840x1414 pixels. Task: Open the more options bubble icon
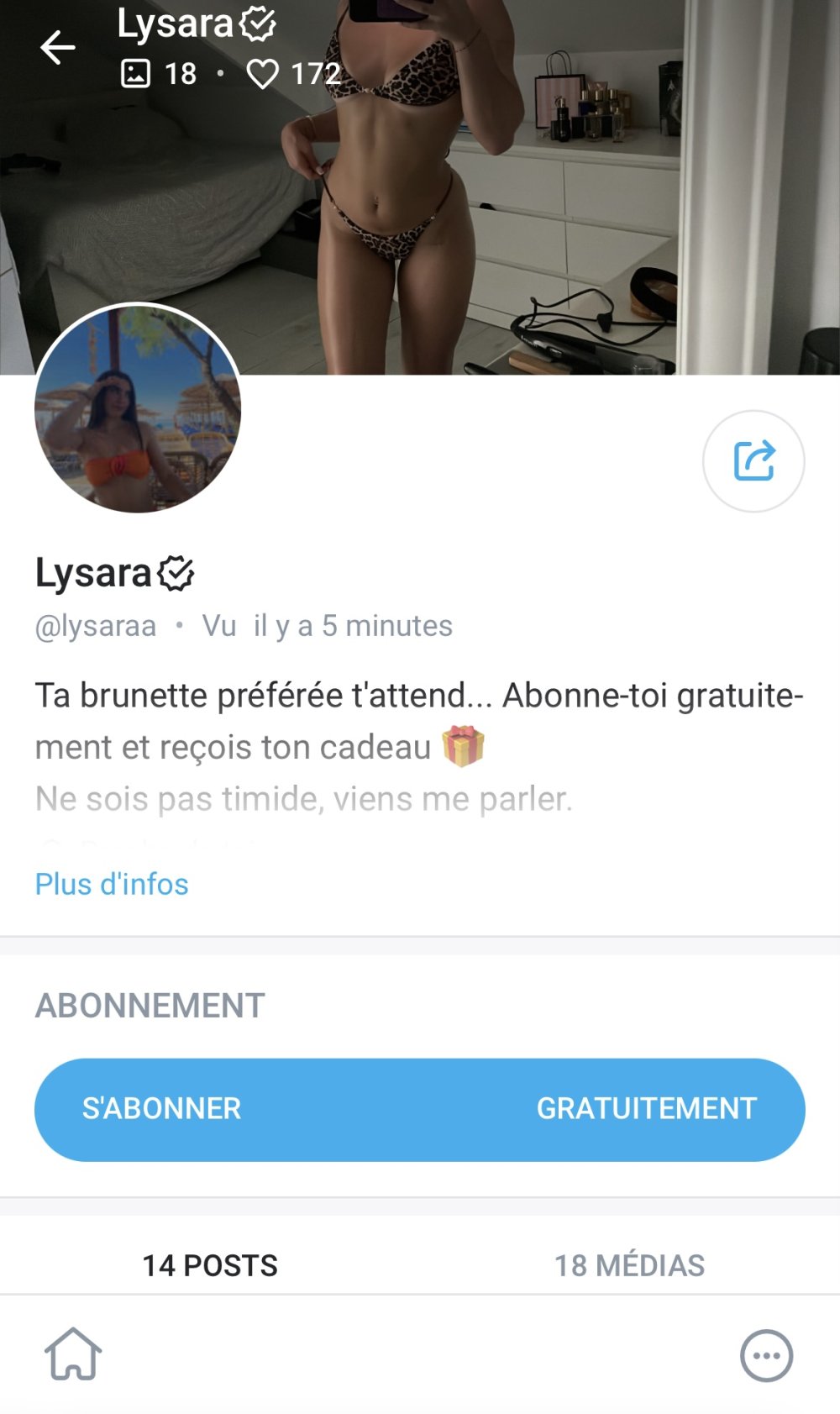point(766,1355)
